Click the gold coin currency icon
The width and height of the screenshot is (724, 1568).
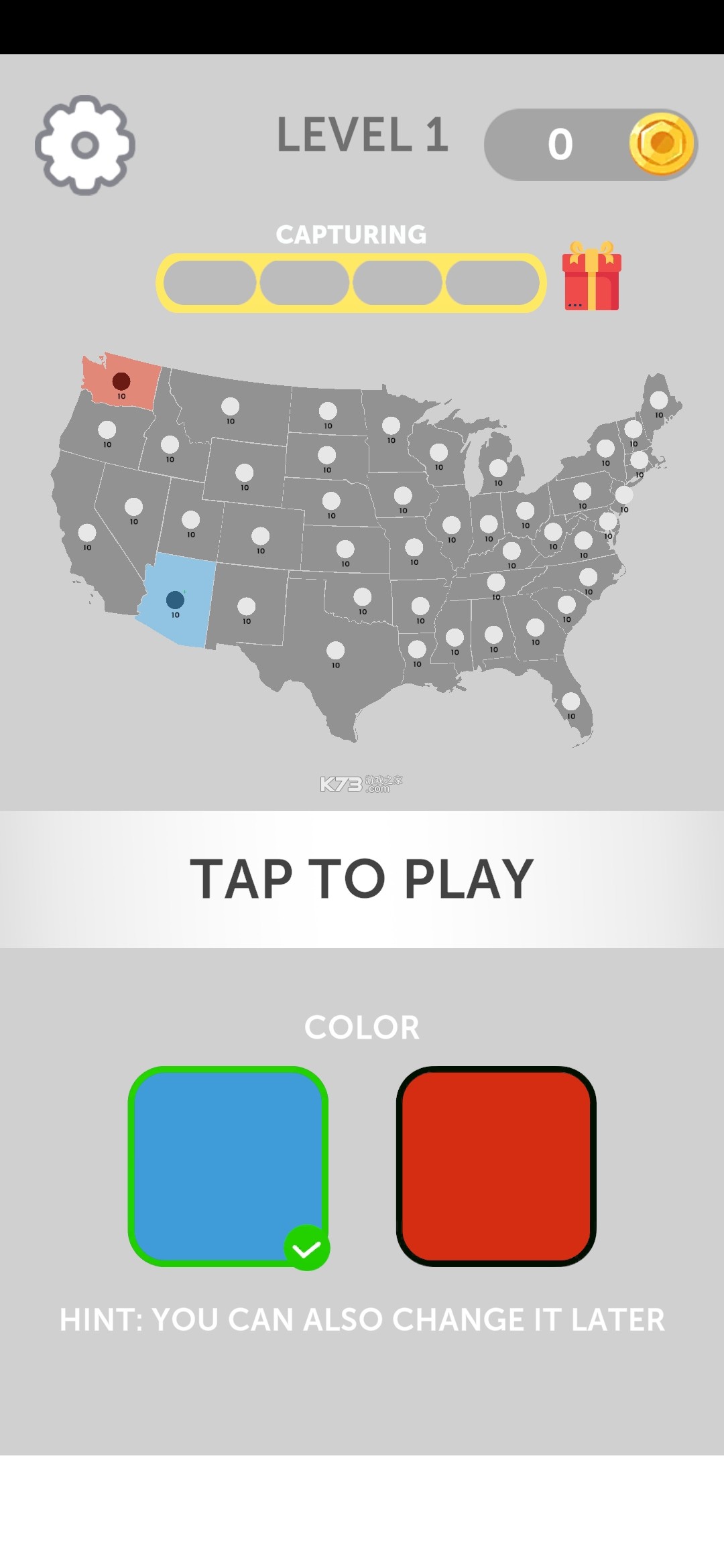pos(660,143)
